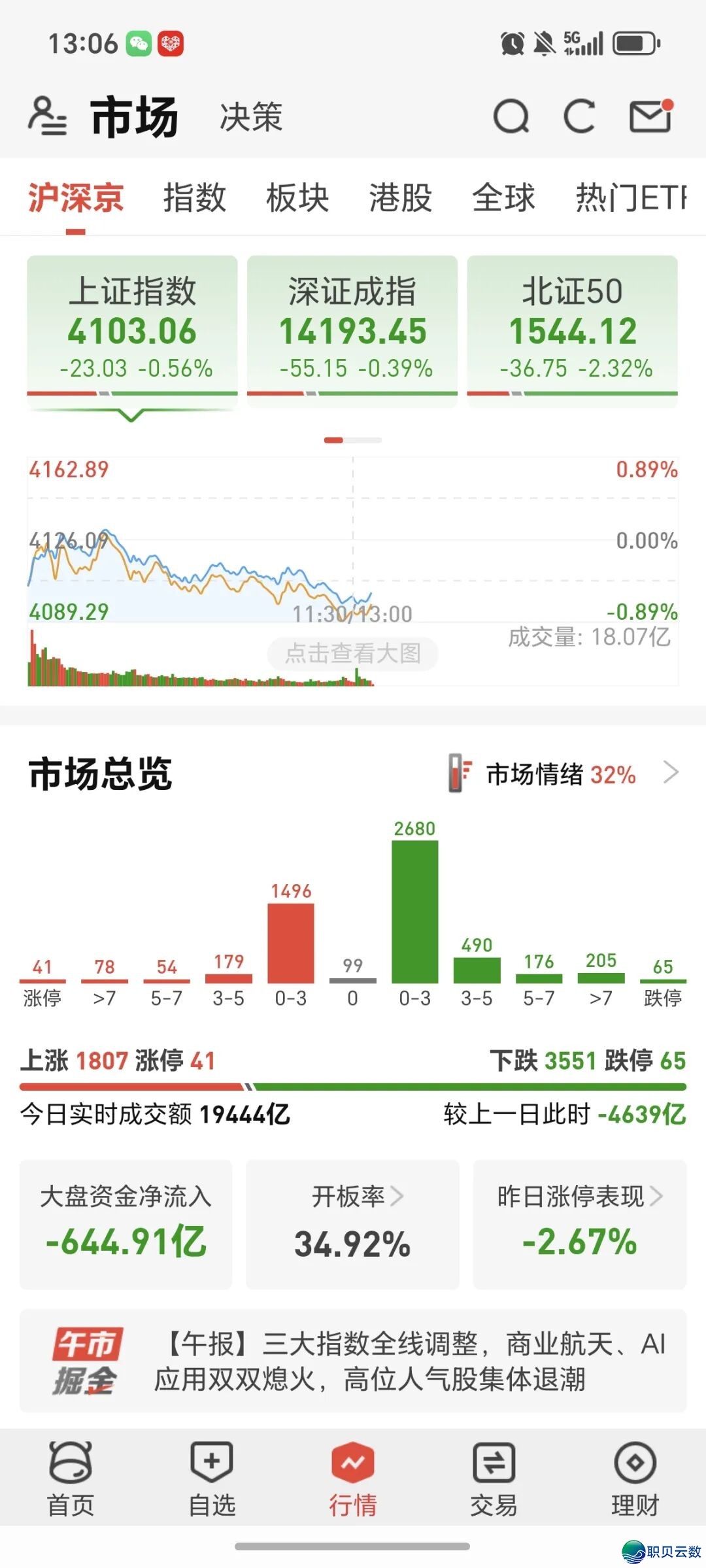Refresh market data
Image resolution: width=706 pixels, height=1568 pixels.
579,117
